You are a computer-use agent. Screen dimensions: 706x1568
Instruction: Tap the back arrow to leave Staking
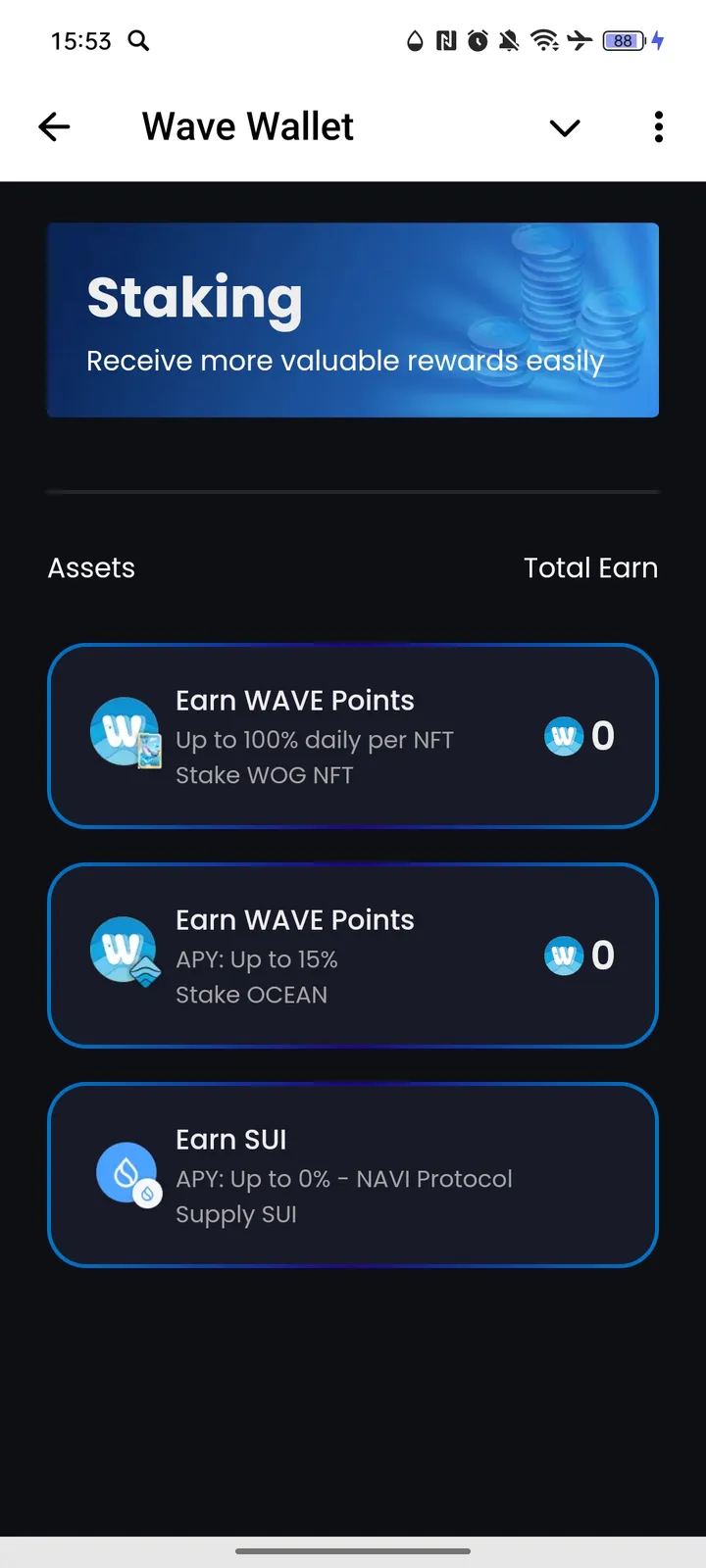click(x=54, y=126)
